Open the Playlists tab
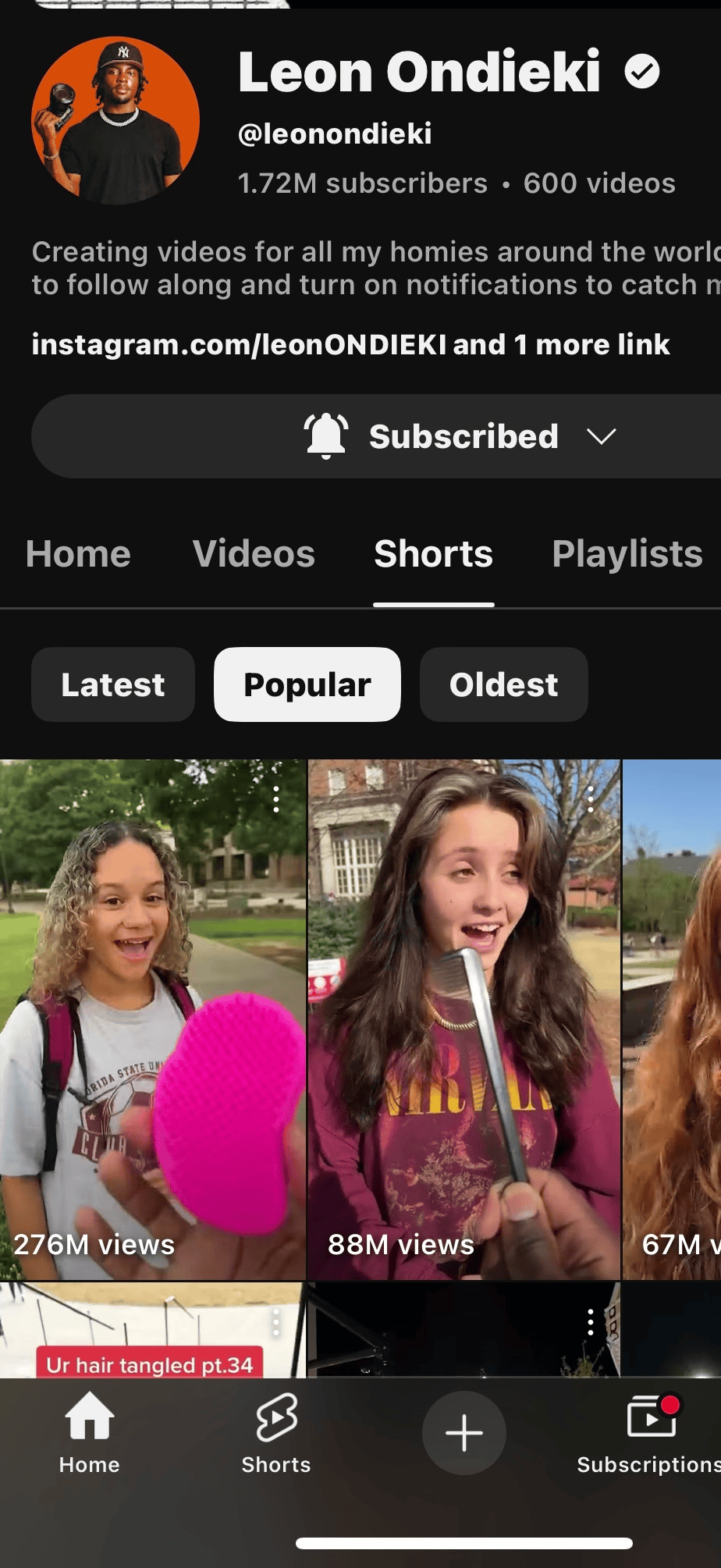Viewport: 721px width, 1568px height. 627,554
